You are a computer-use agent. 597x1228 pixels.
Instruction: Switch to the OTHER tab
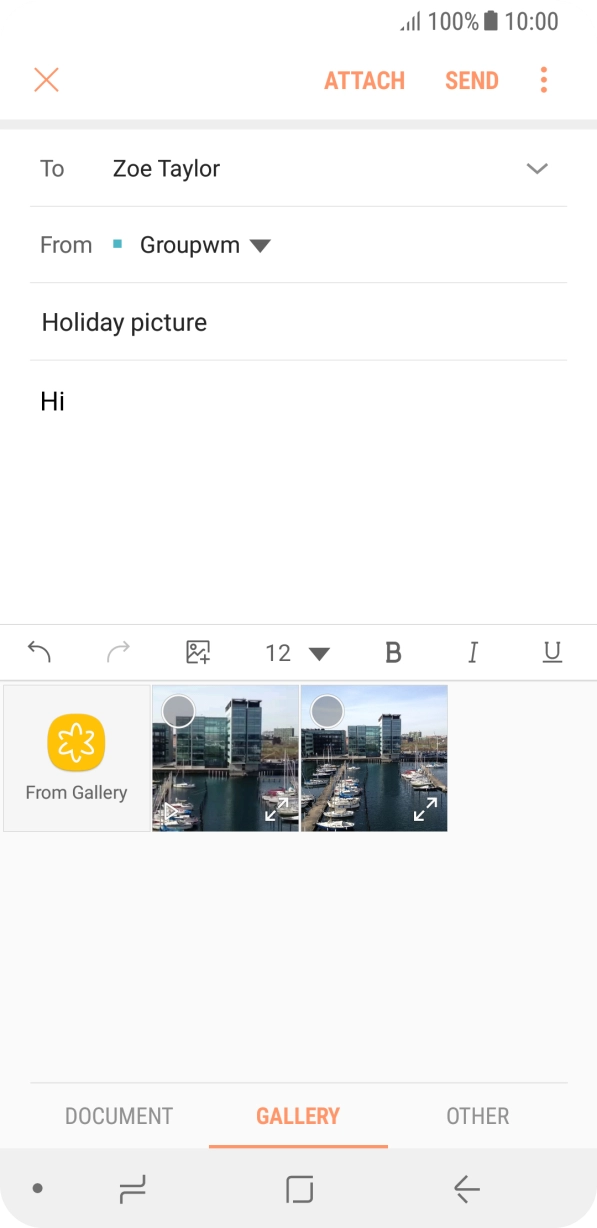[x=477, y=1116]
